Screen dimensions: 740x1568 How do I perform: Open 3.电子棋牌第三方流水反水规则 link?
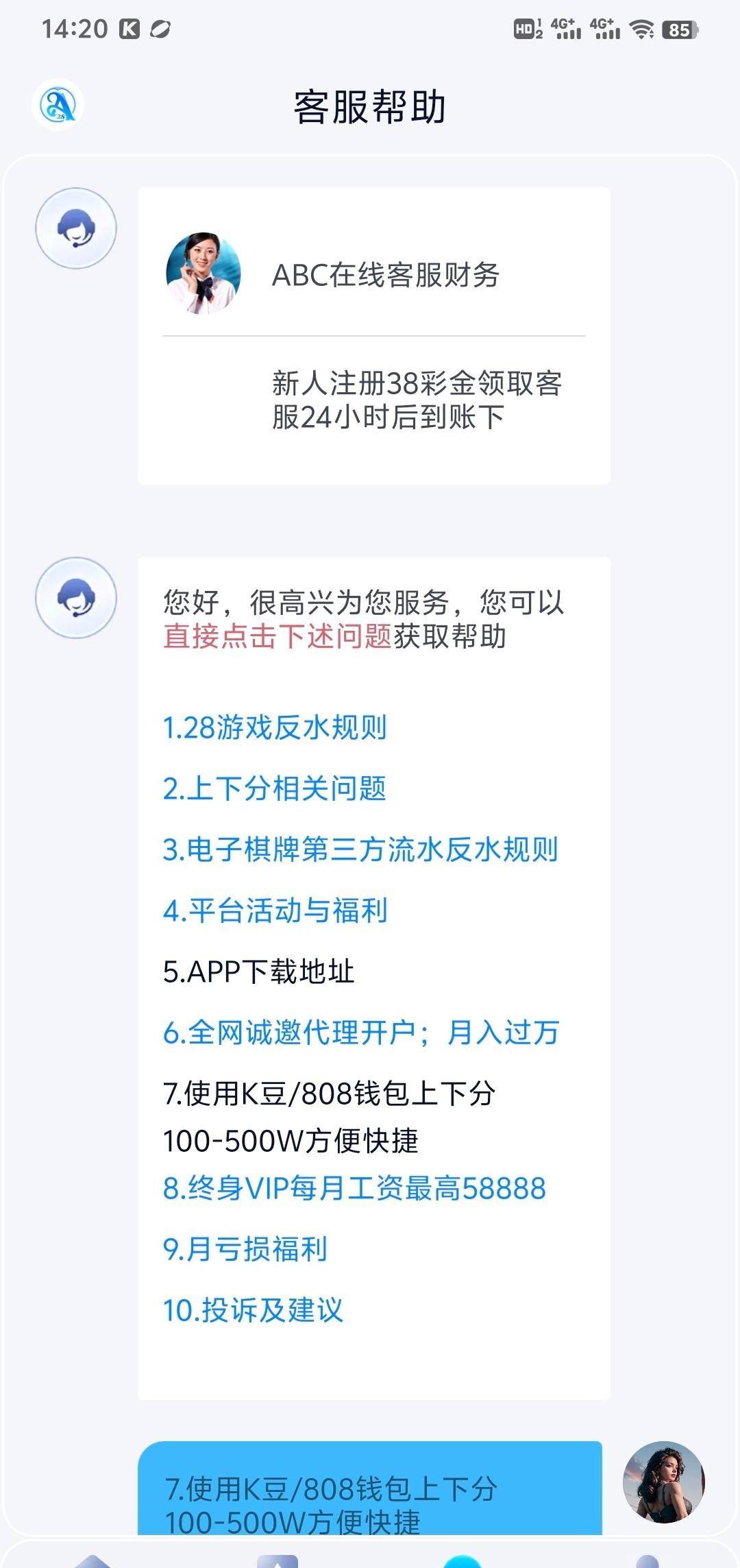coord(360,849)
